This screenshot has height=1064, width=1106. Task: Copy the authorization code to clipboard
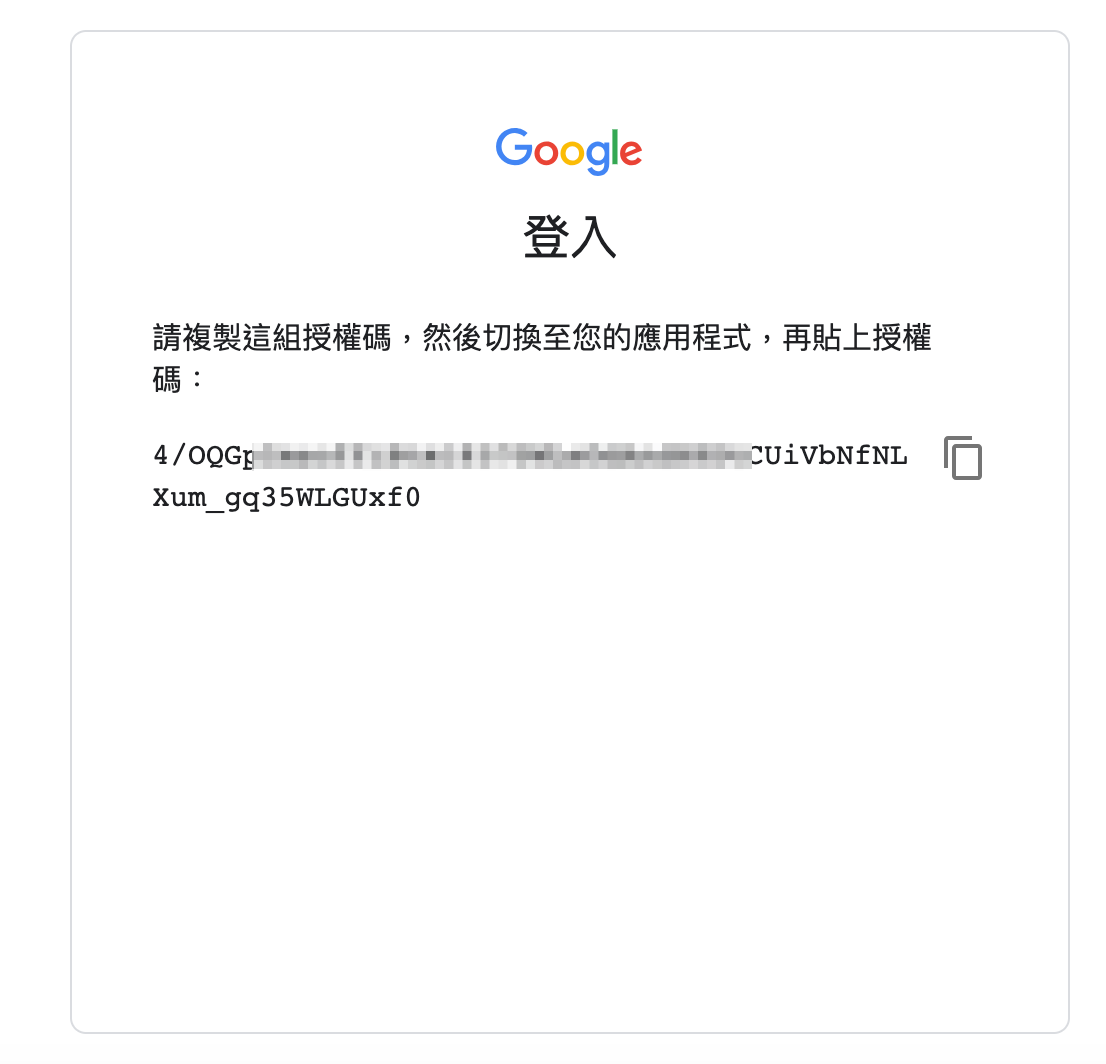pyautogui.click(x=963, y=459)
